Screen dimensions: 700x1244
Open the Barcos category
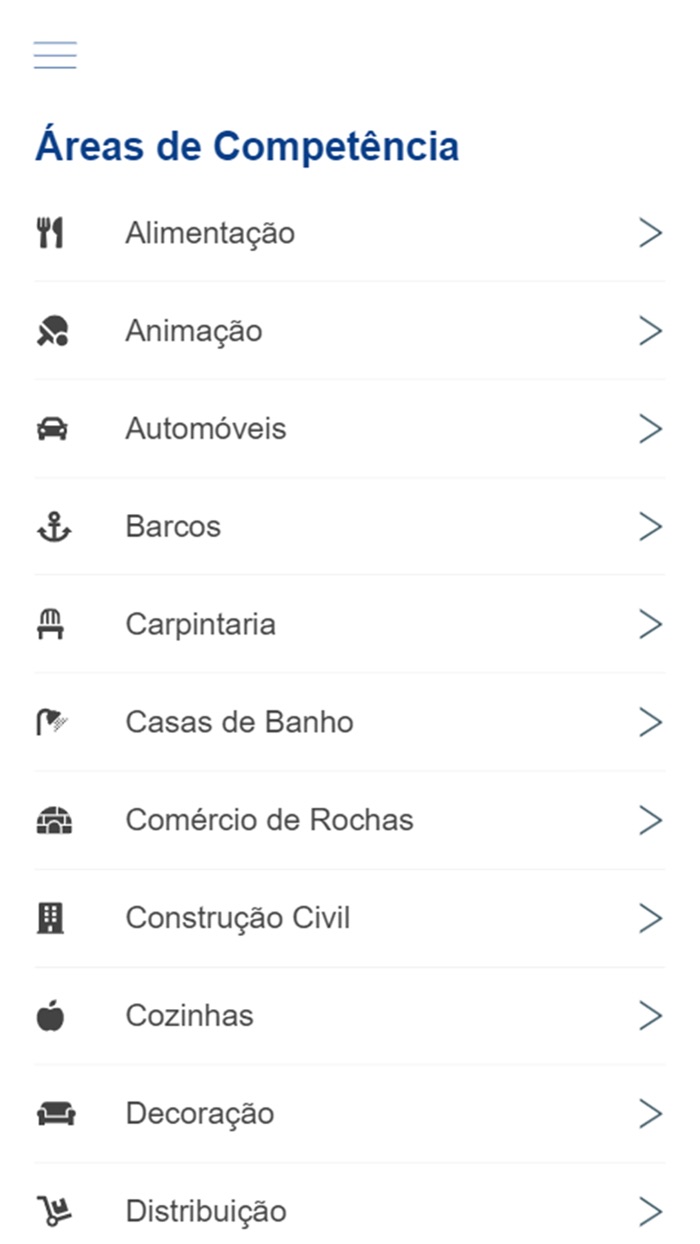pyautogui.click(x=173, y=527)
